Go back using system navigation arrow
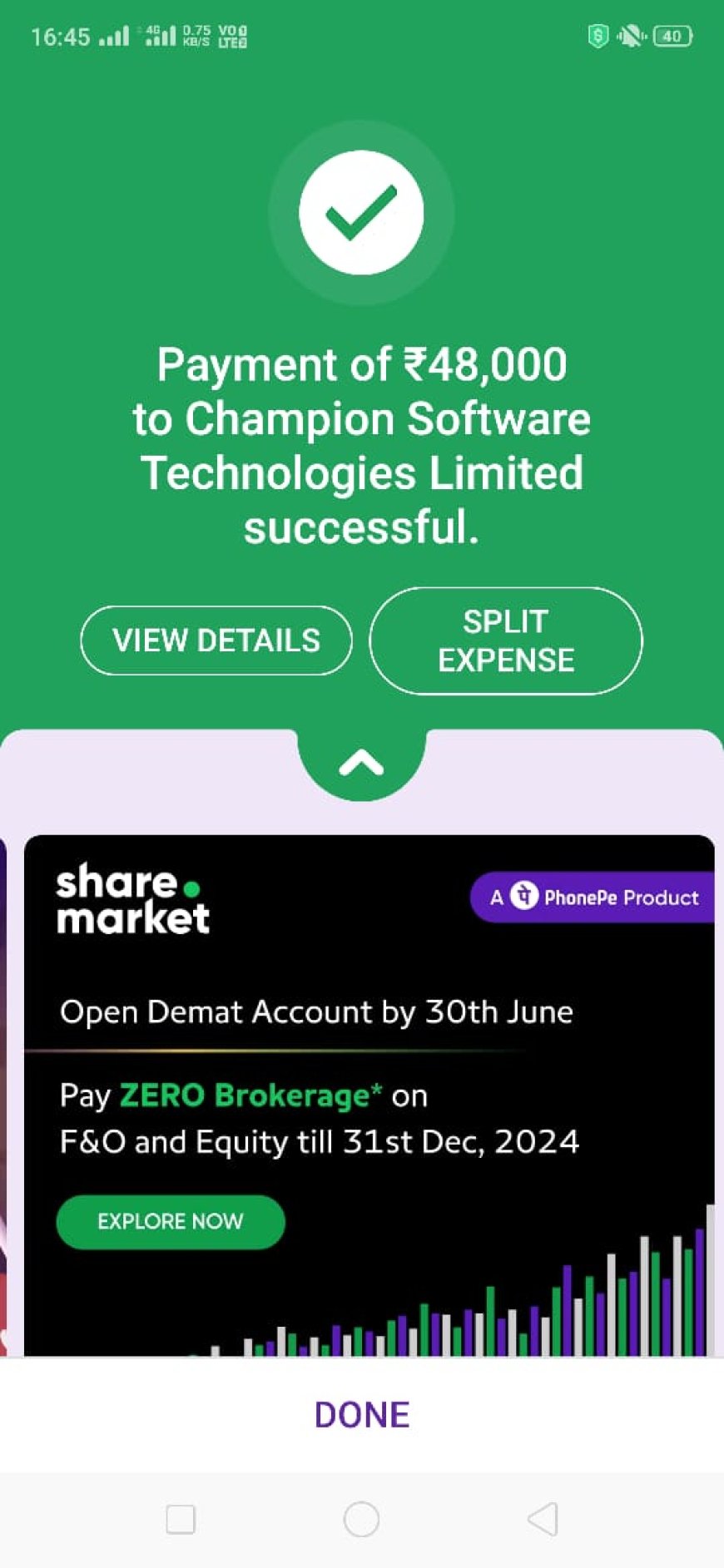 tap(543, 1519)
